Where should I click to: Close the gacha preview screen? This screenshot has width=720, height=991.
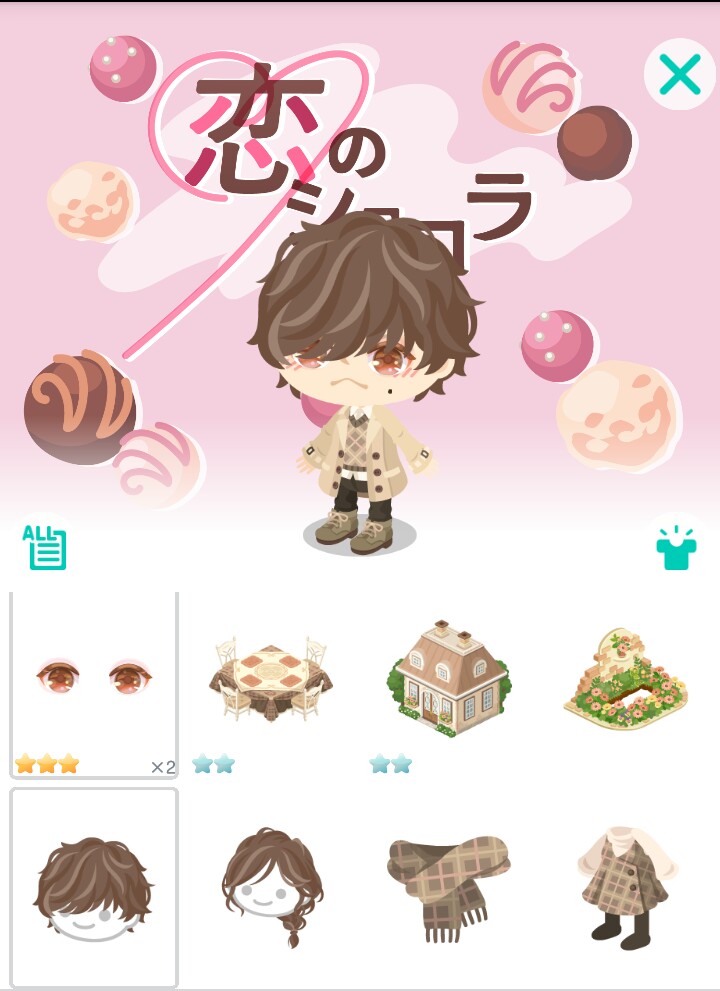click(x=679, y=74)
